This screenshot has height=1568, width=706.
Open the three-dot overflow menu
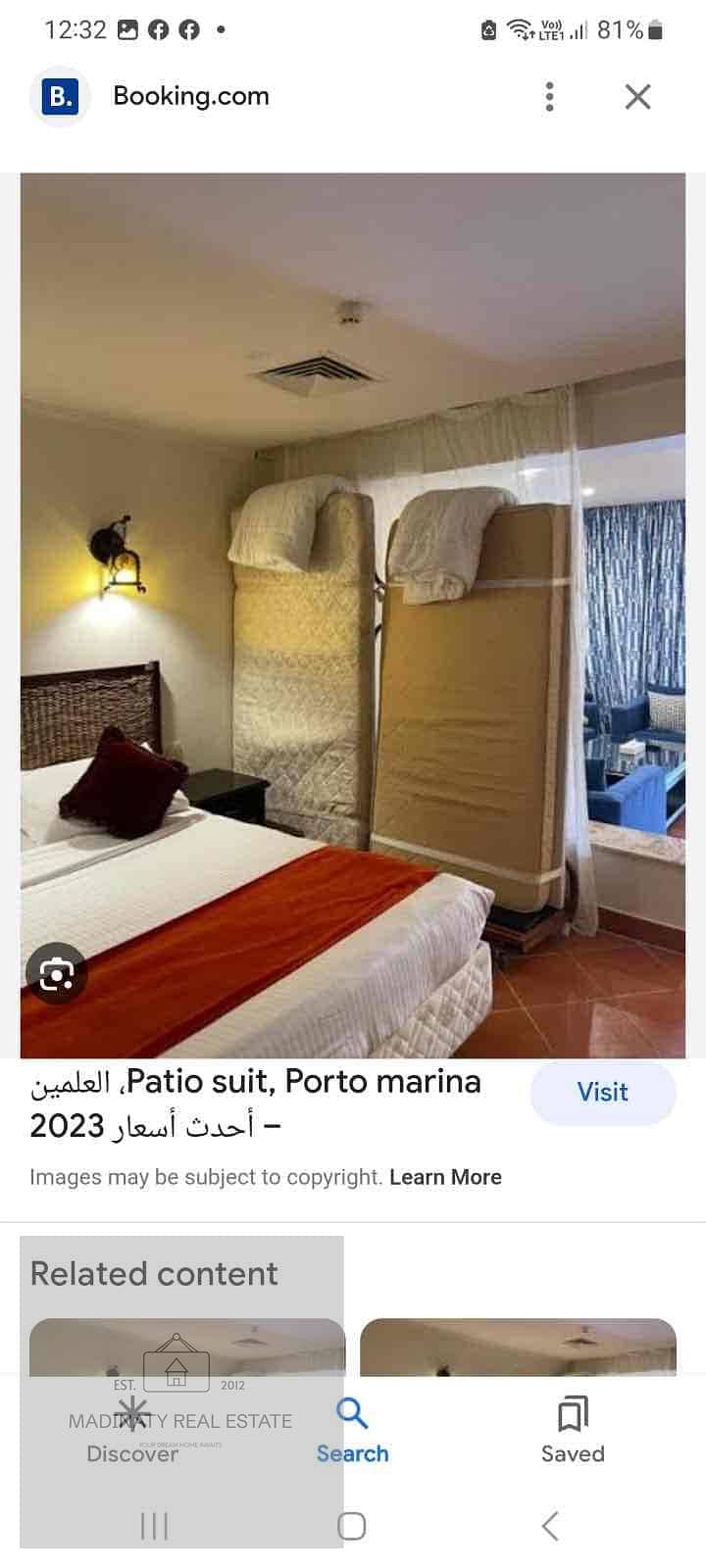tap(549, 96)
